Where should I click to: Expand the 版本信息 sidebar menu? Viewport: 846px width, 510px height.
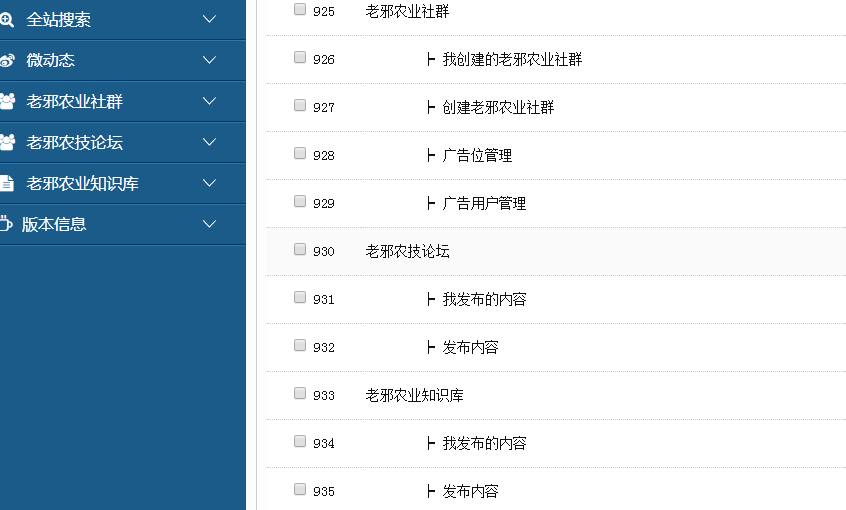(x=122, y=224)
